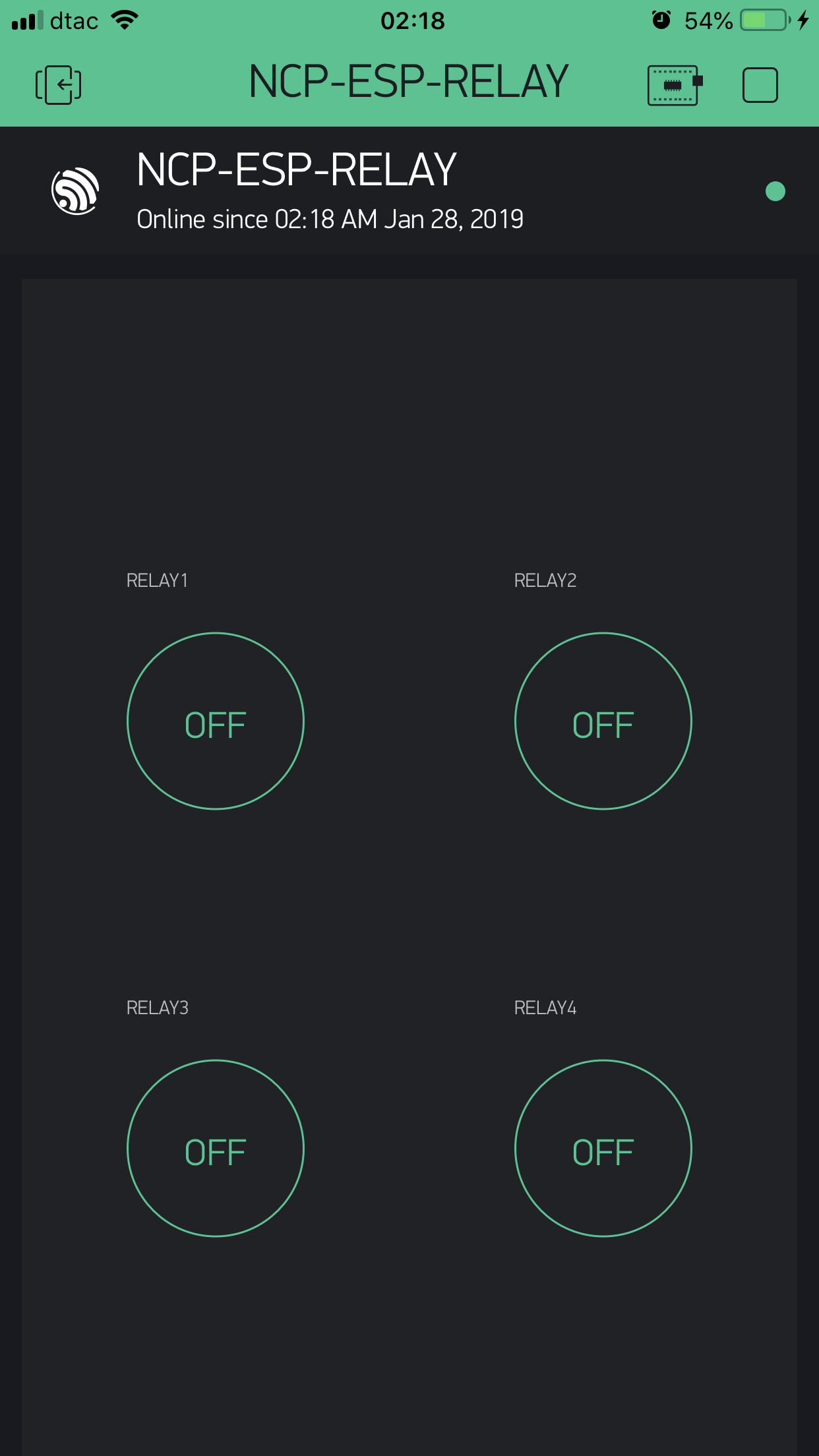Tap the 02:18 clock in status bar
The width and height of the screenshot is (819, 1456).
pos(409,20)
